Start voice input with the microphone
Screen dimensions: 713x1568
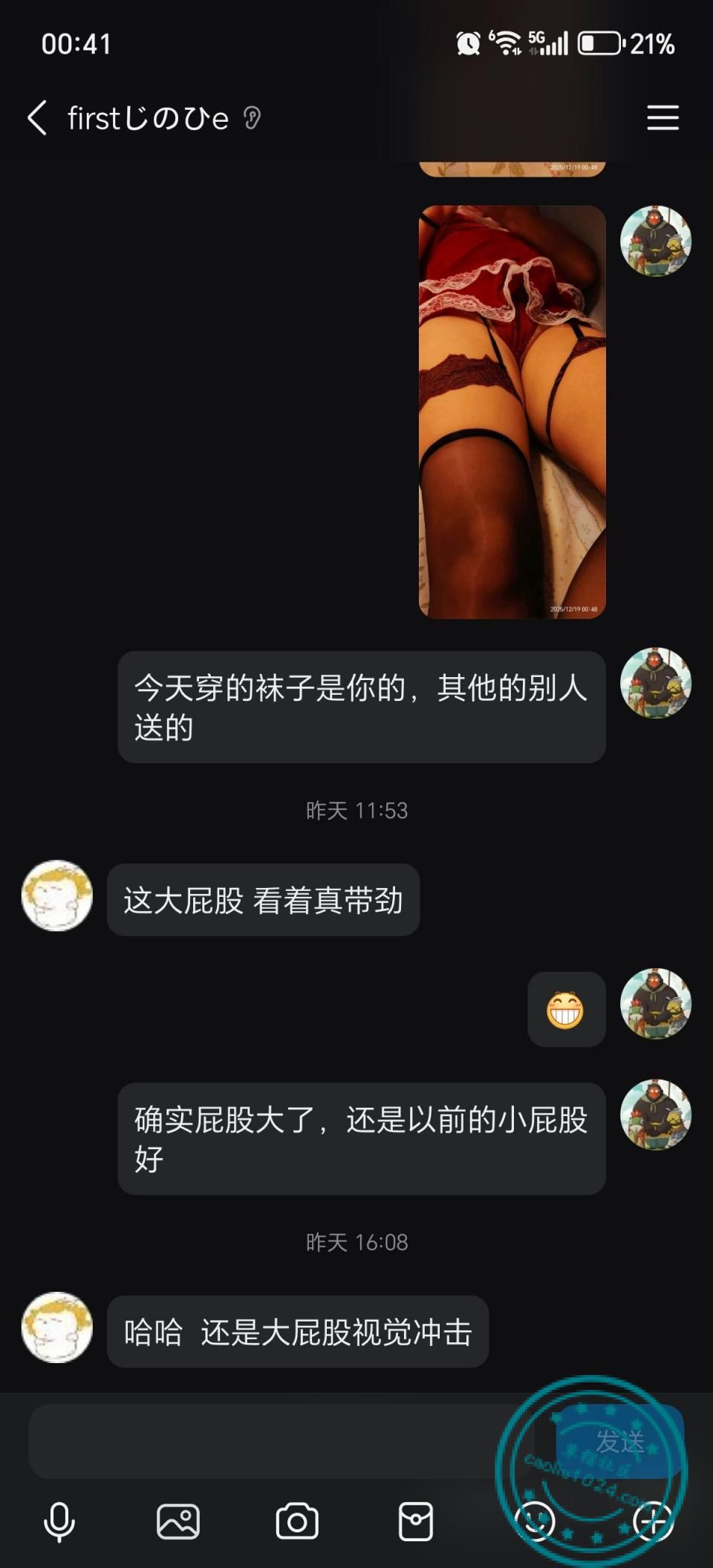59,1522
